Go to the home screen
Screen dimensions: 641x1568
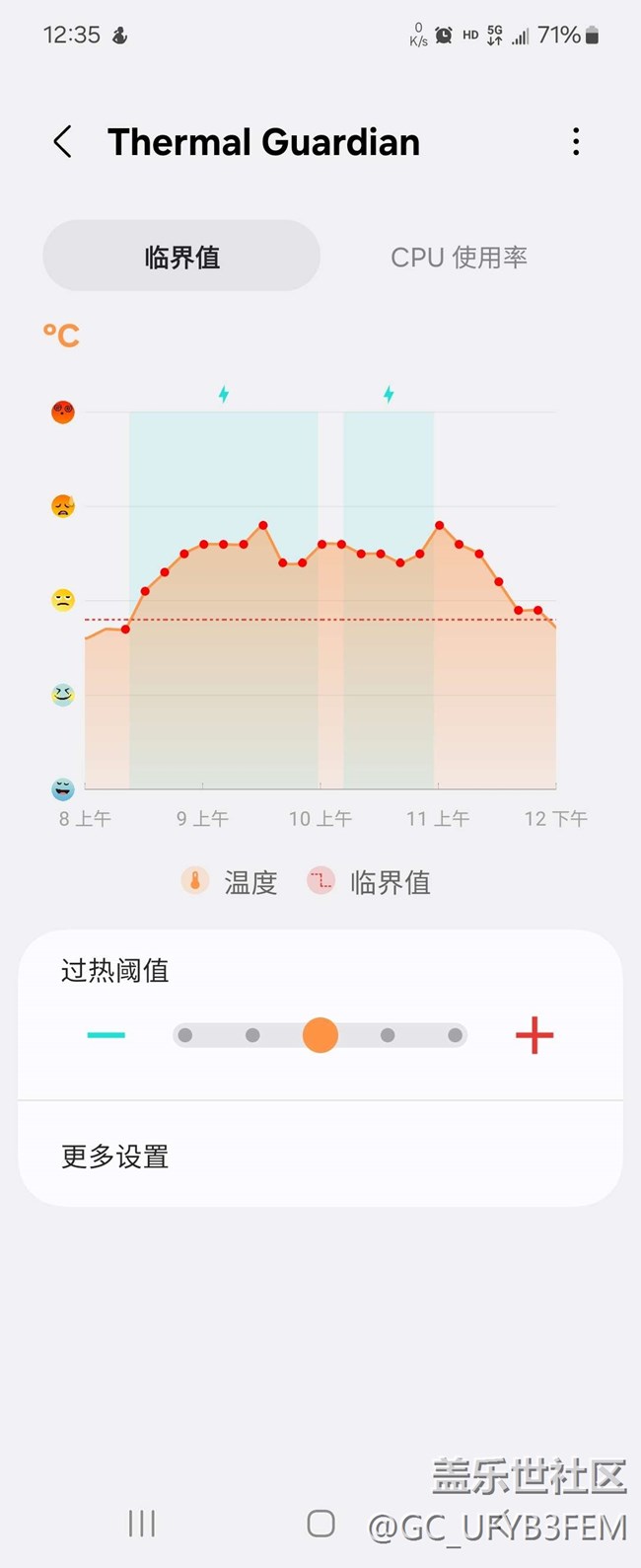tap(320, 1524)
